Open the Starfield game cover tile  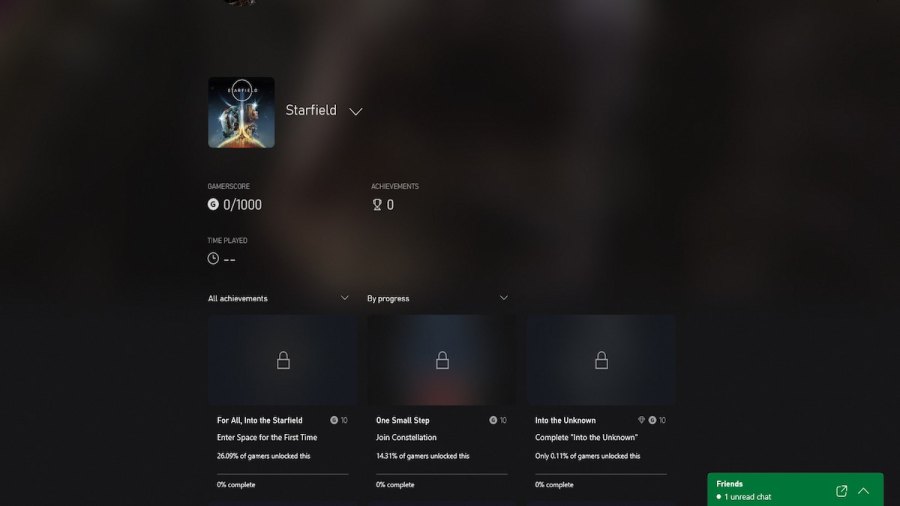point(241,113)
